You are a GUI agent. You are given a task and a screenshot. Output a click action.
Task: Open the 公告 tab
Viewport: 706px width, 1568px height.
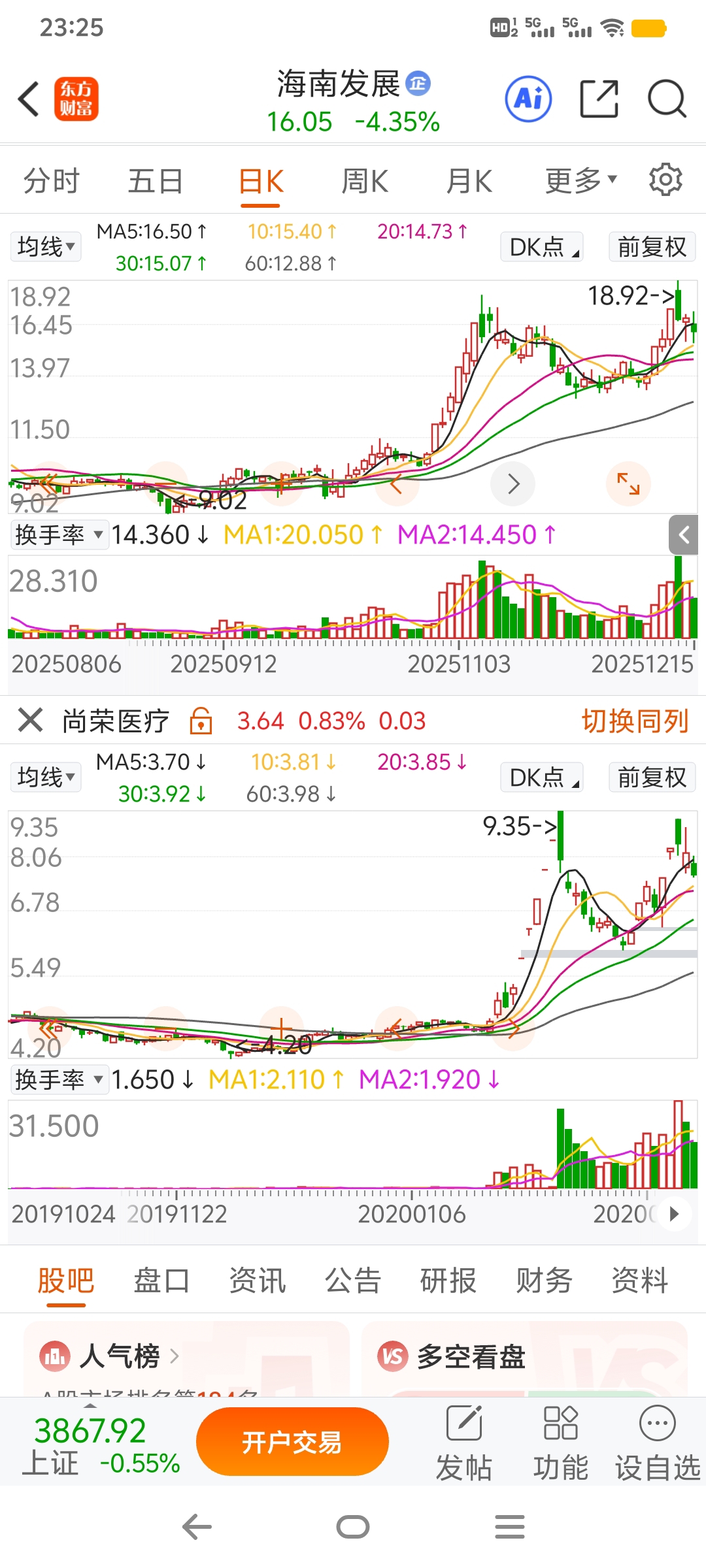coord(353,1281)
